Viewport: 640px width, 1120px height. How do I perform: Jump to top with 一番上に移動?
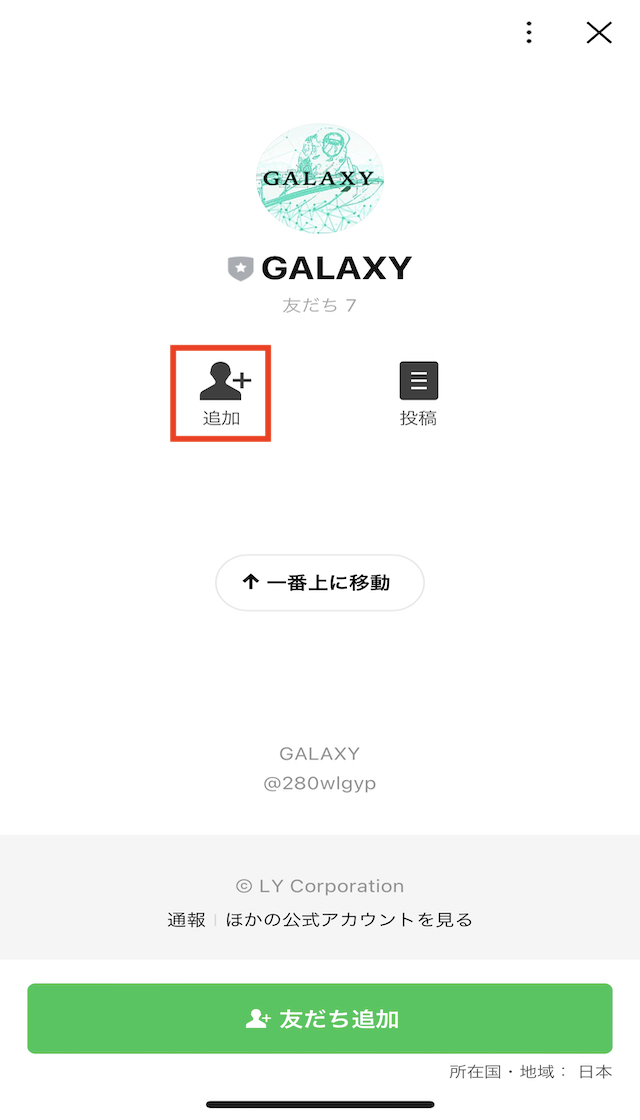point(320,582)
